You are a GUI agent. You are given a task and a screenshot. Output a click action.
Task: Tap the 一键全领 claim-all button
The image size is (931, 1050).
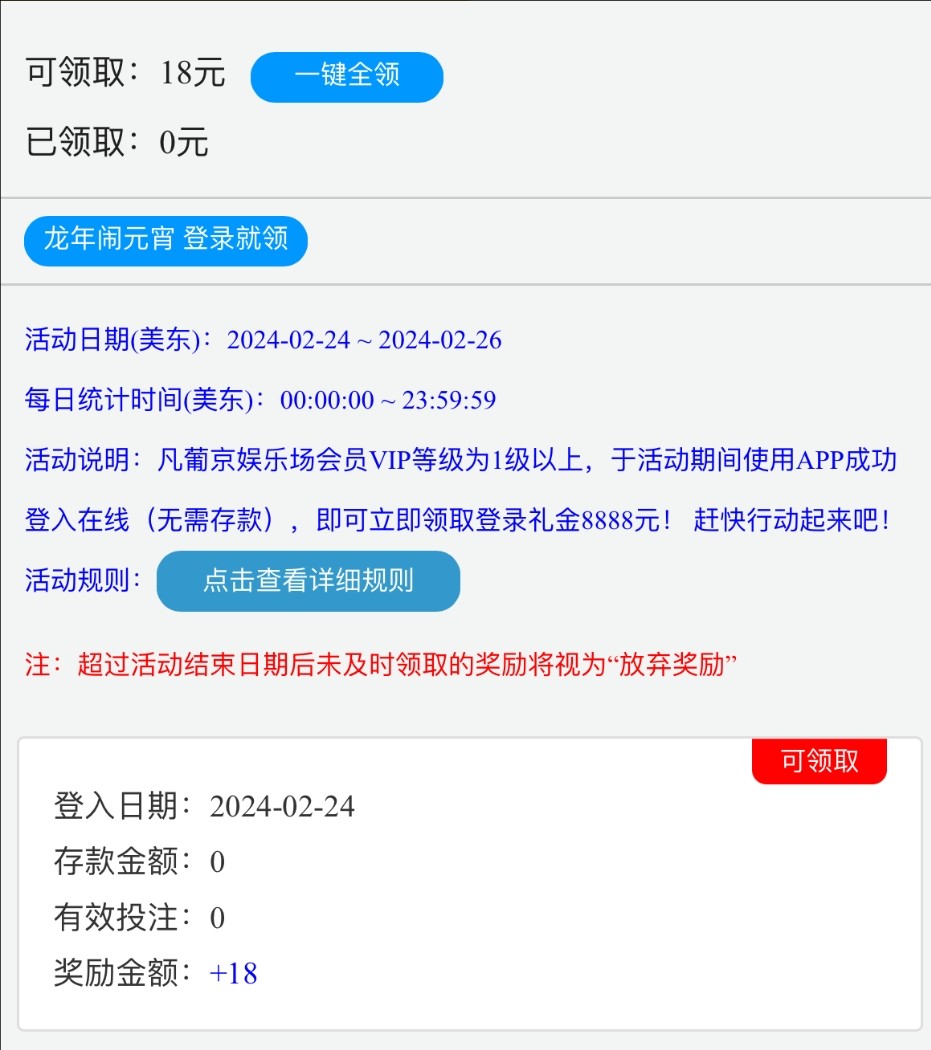[x=346, y=77]
